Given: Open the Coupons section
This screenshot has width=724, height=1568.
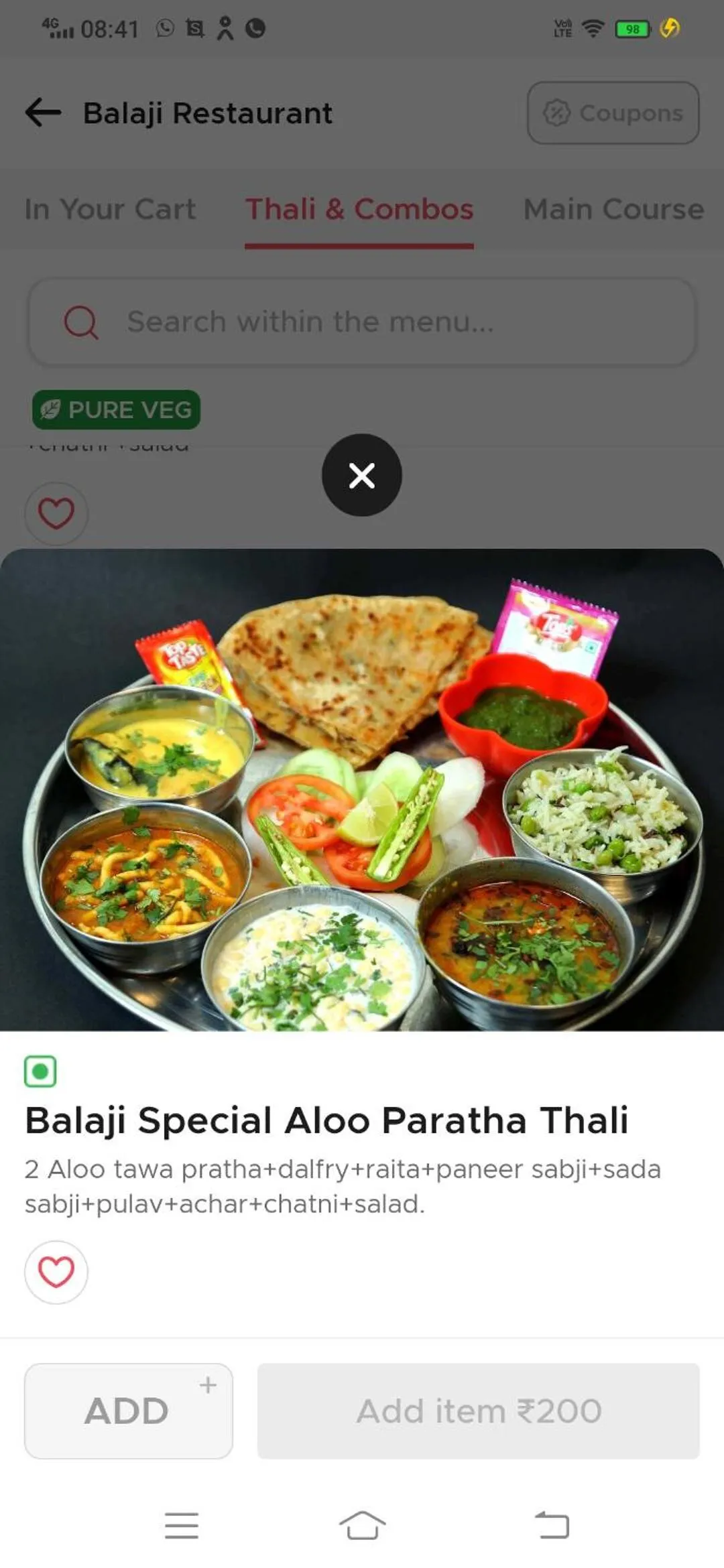Looking at the screenshot, I should 612,113.
